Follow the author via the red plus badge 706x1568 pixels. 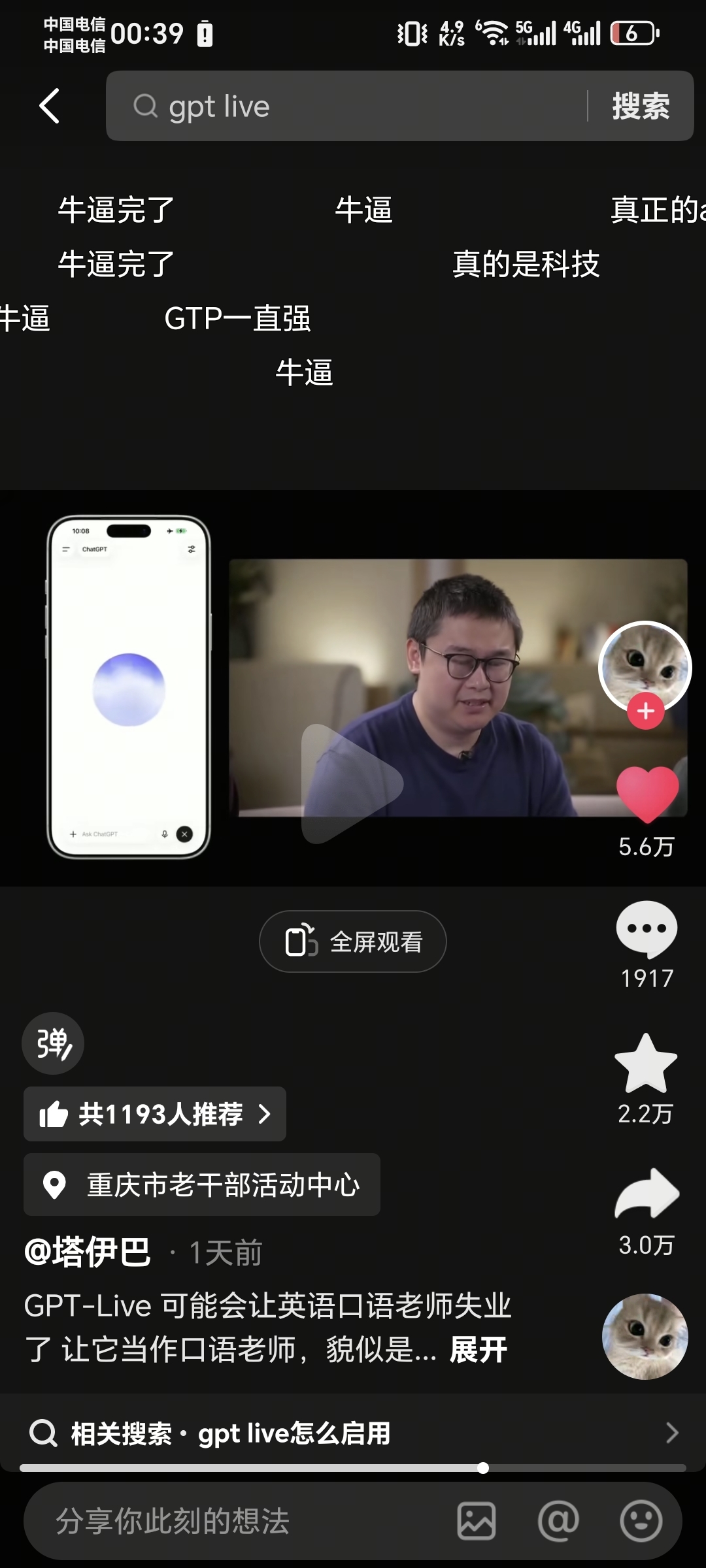click(x=646, y=711)
